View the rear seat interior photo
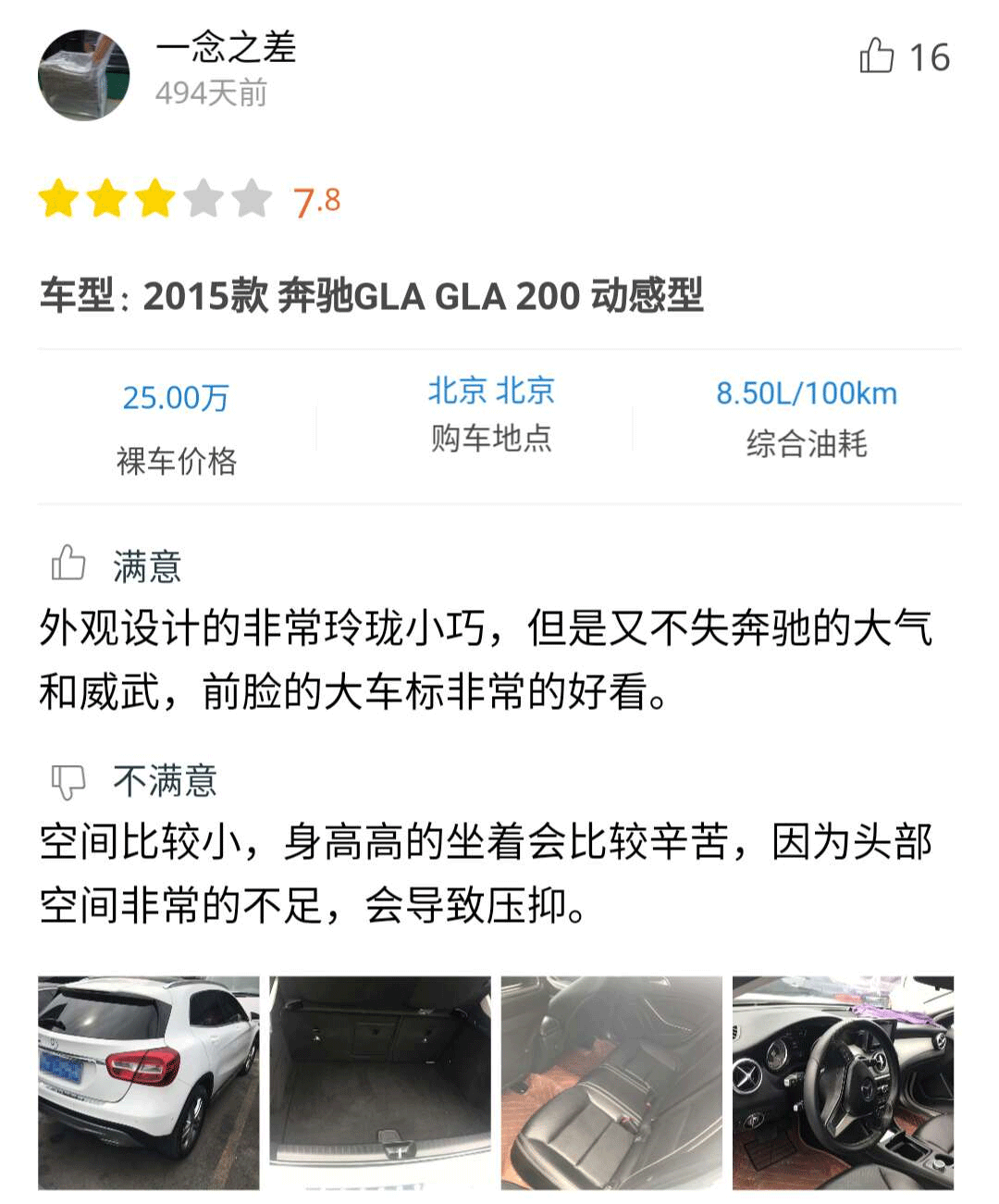This screenshot has height=1204, width=999. (x=611, y=1083)
